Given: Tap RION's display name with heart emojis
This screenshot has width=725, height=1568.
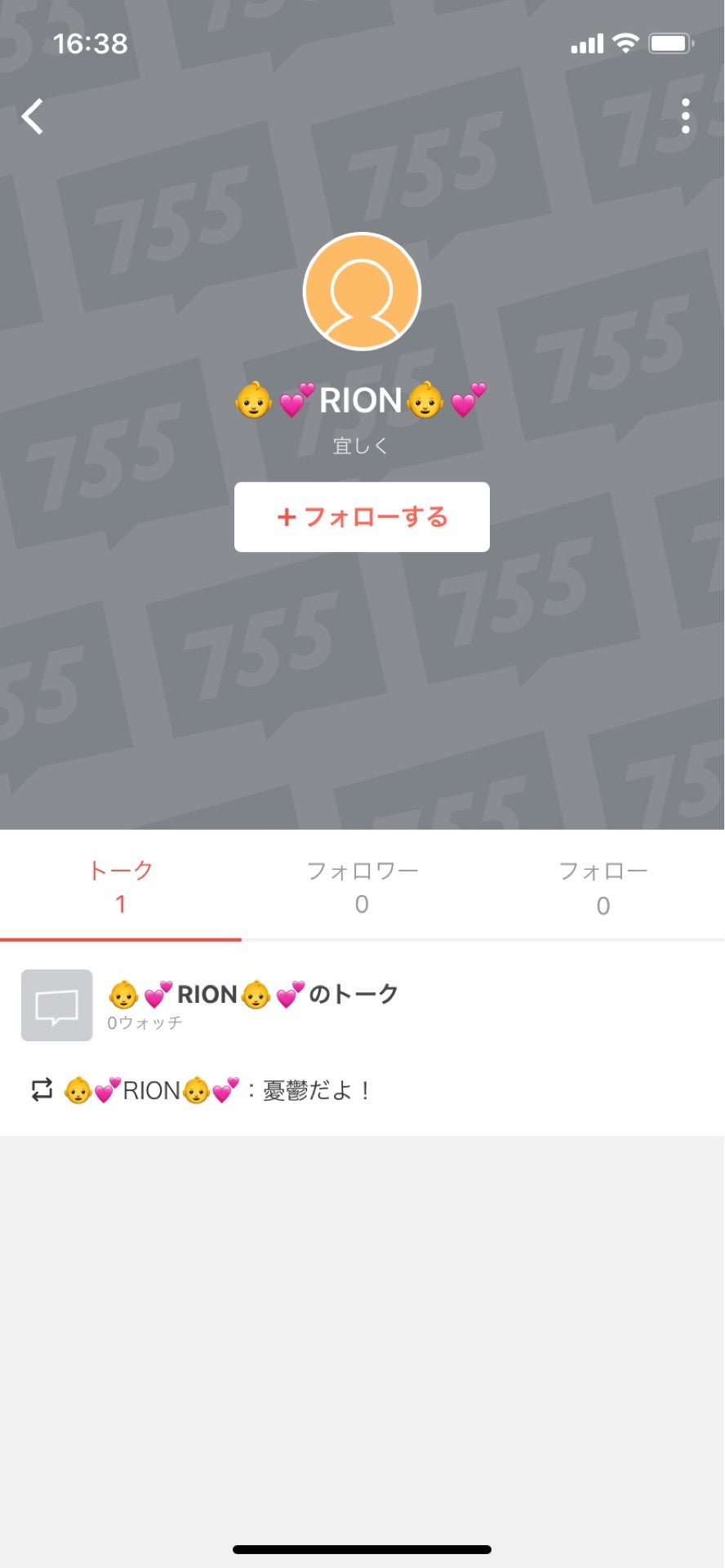Looking at the screenshot, I should coord(362,401).
